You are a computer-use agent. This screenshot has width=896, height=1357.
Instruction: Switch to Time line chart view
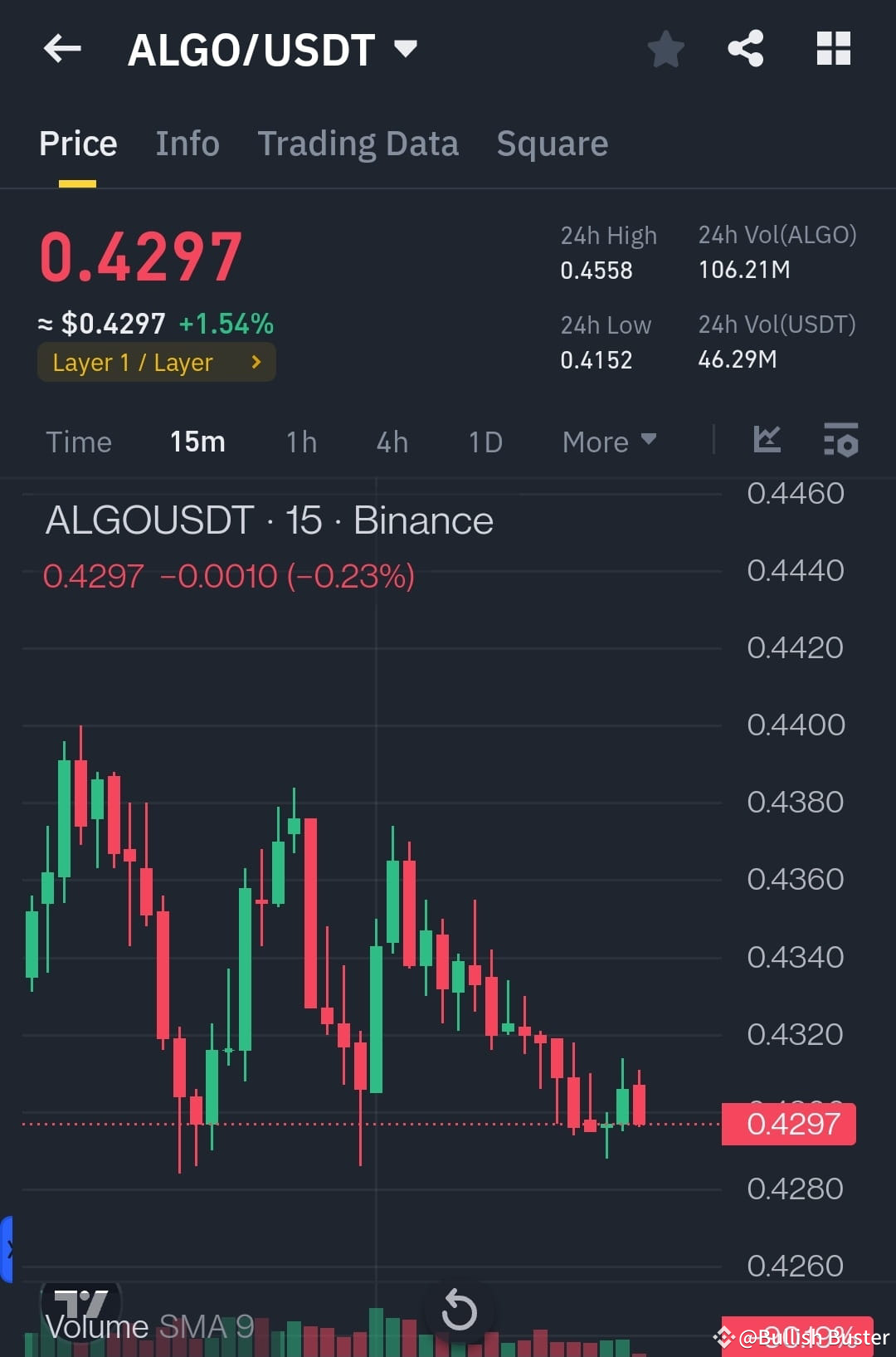(79, 442)
